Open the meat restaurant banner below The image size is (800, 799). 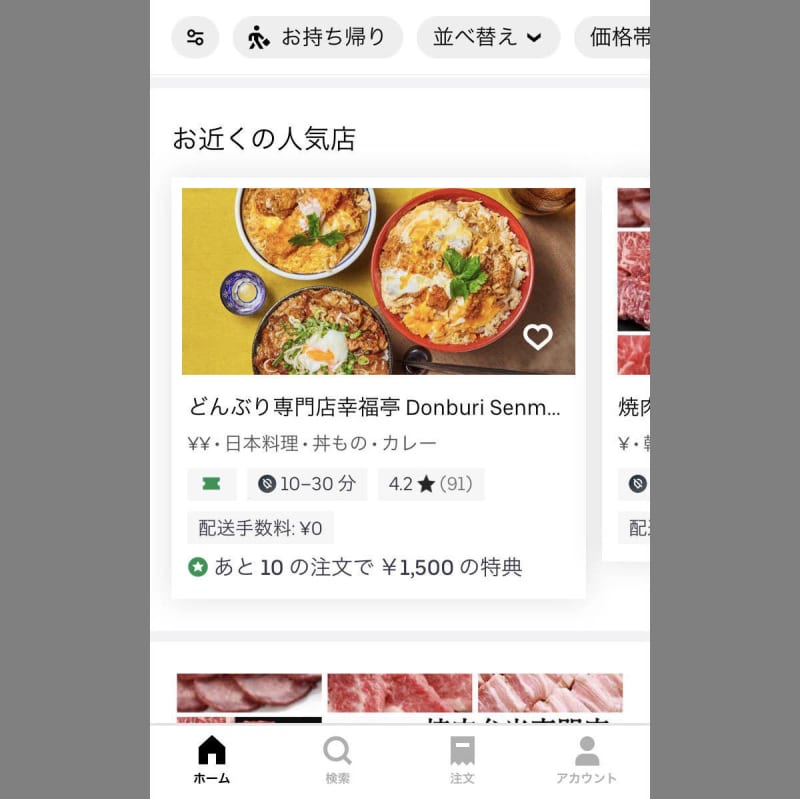[x=400, y=696]
